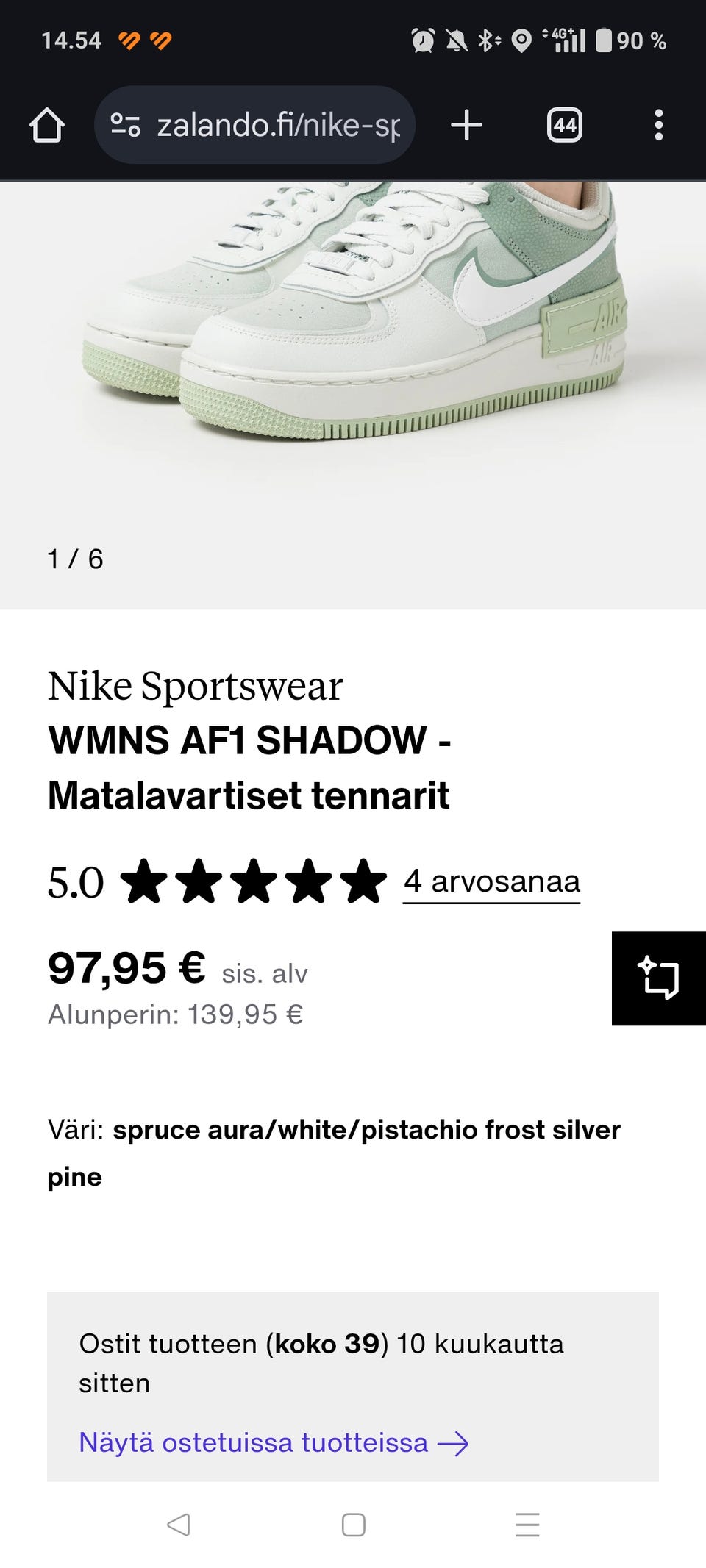Go to the browser home page

47,125
